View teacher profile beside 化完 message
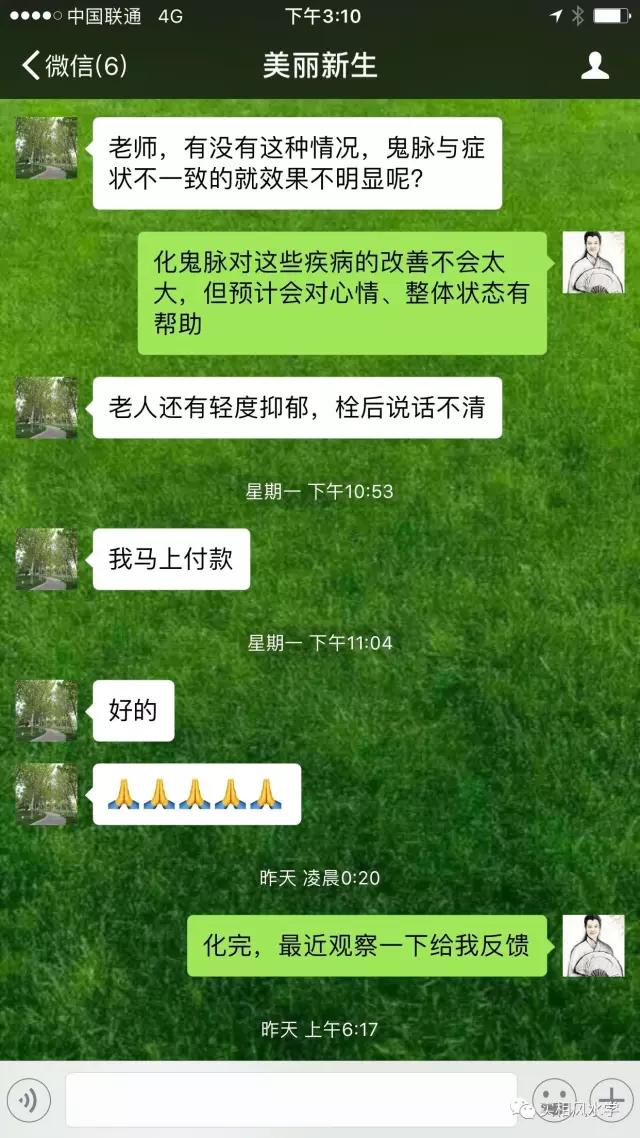This screenshot has width=640, height=1138. coord(593,946)
